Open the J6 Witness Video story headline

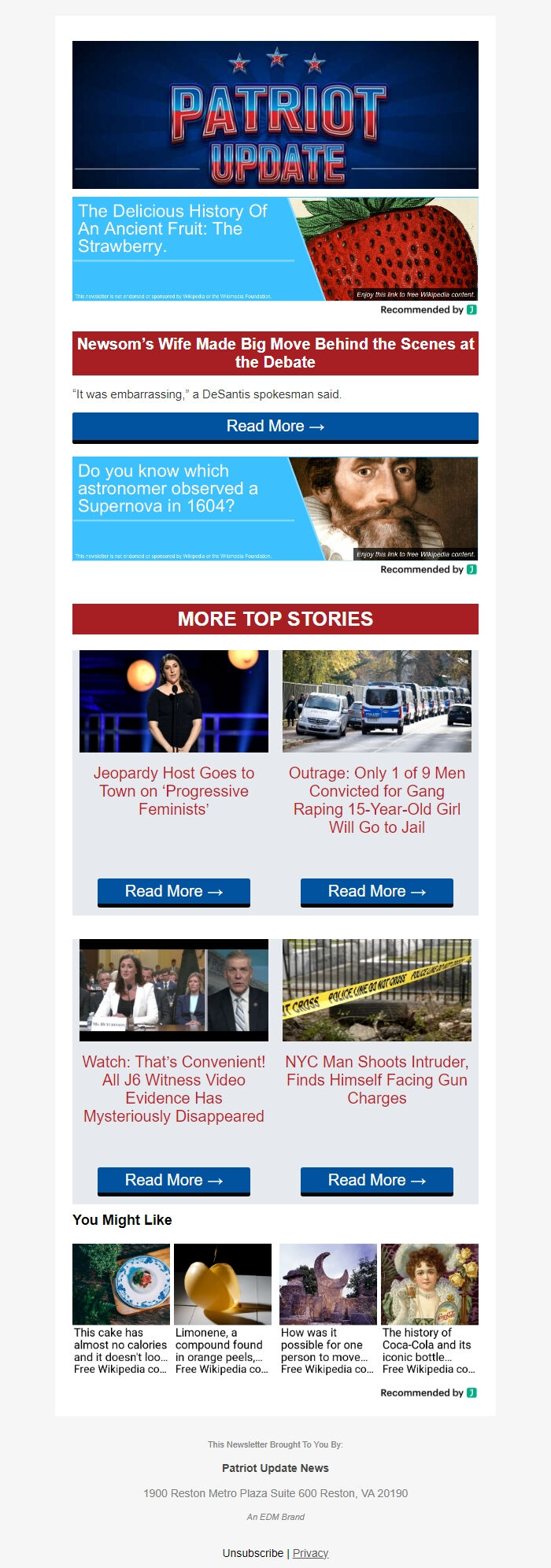click(x=173, y=1089)
